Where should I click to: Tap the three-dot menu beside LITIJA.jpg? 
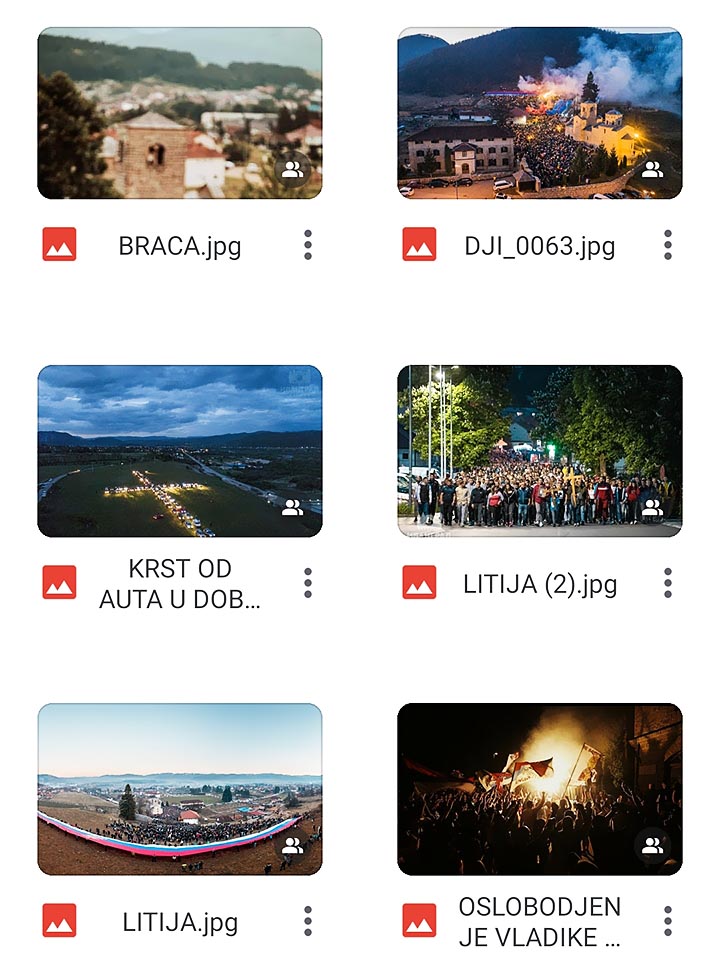tap(308, 921)
